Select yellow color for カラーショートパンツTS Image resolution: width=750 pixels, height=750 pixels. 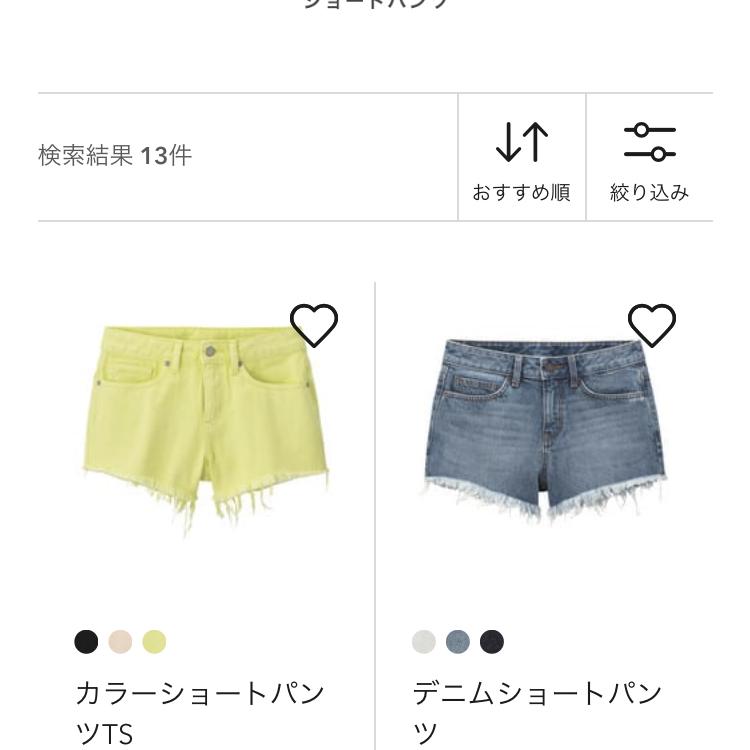(x=154, y=642)
